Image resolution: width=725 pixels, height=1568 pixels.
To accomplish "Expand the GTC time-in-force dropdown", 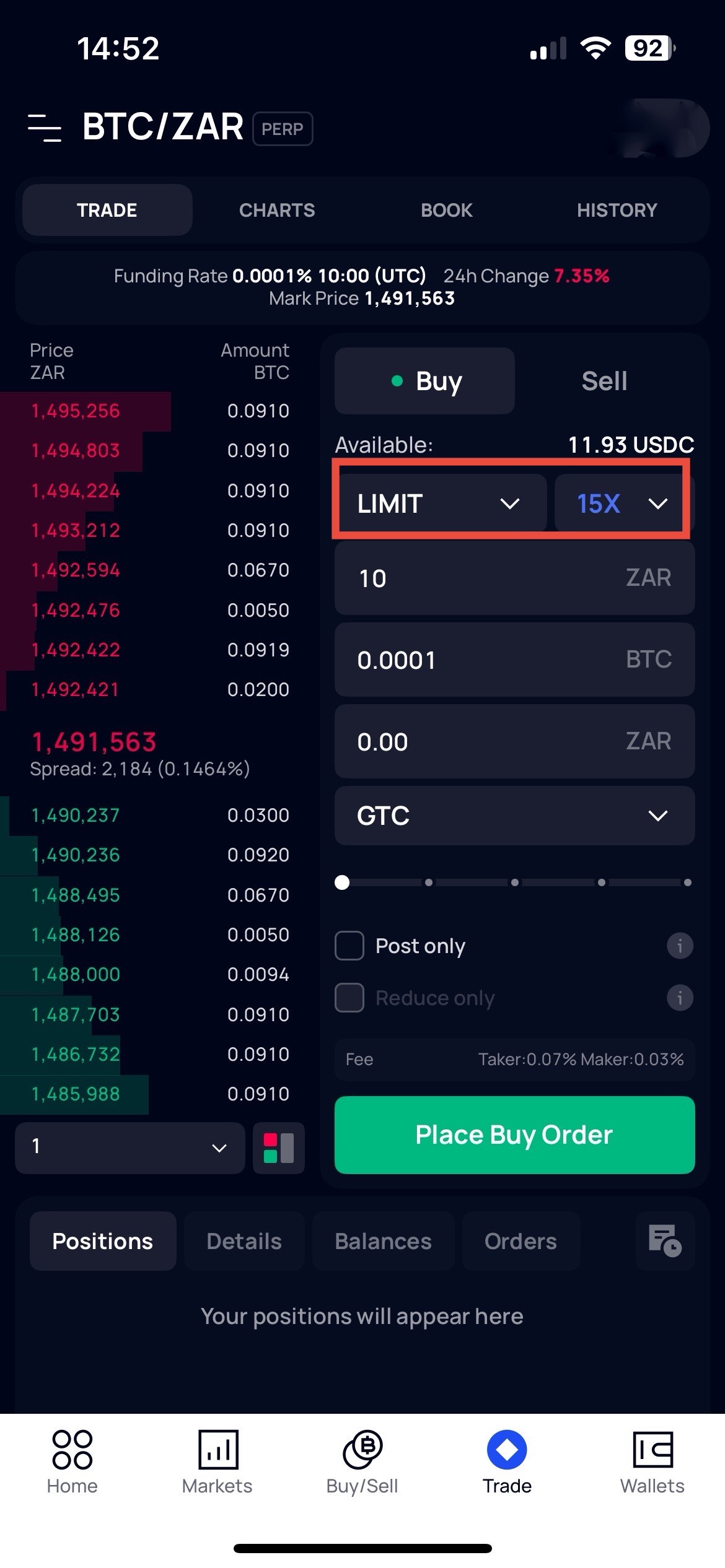I will 514,816.
